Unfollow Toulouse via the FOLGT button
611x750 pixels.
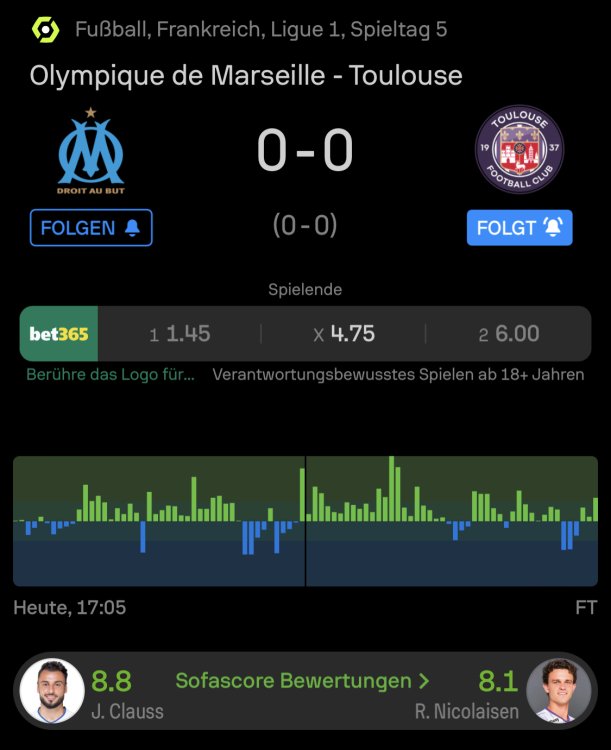pos(519,228)
